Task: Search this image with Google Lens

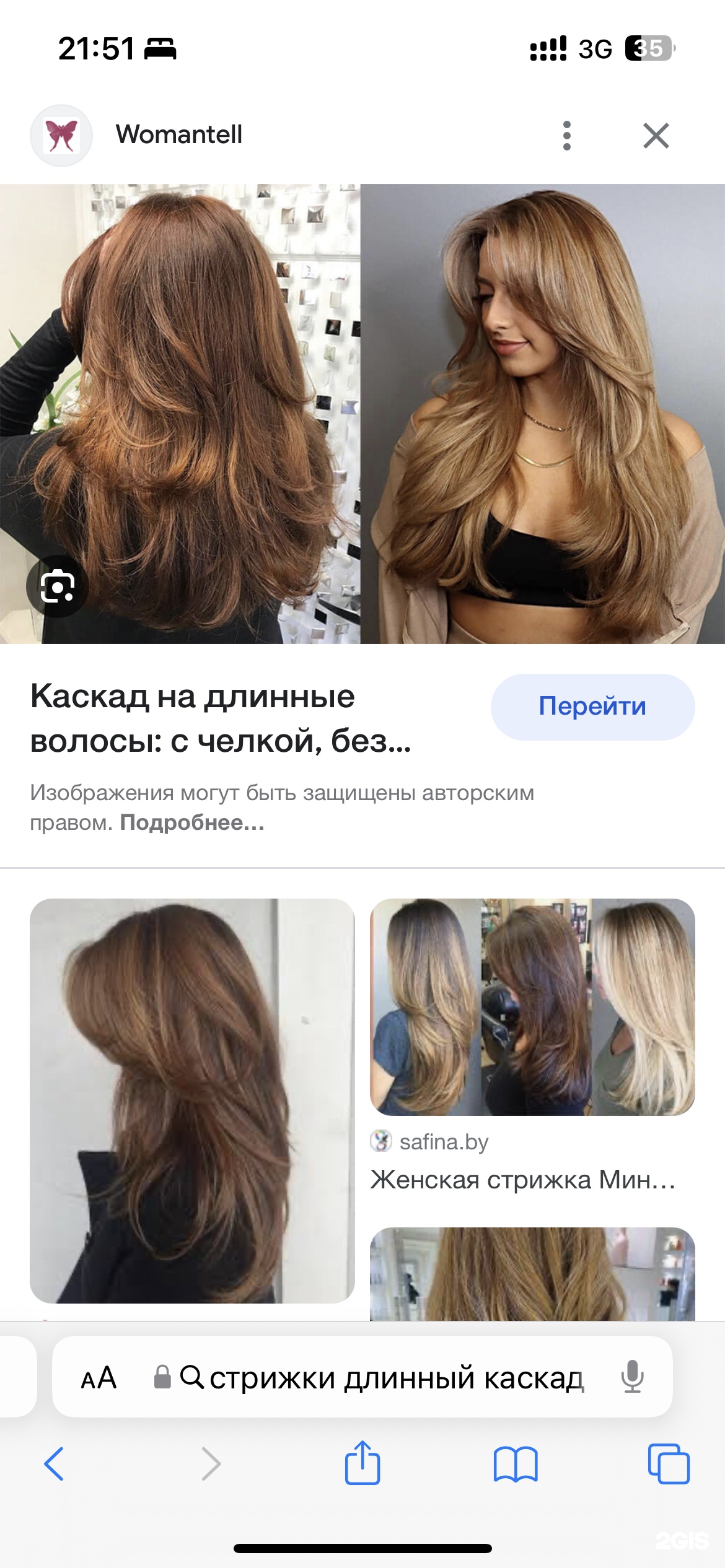Action: [57, 586]
